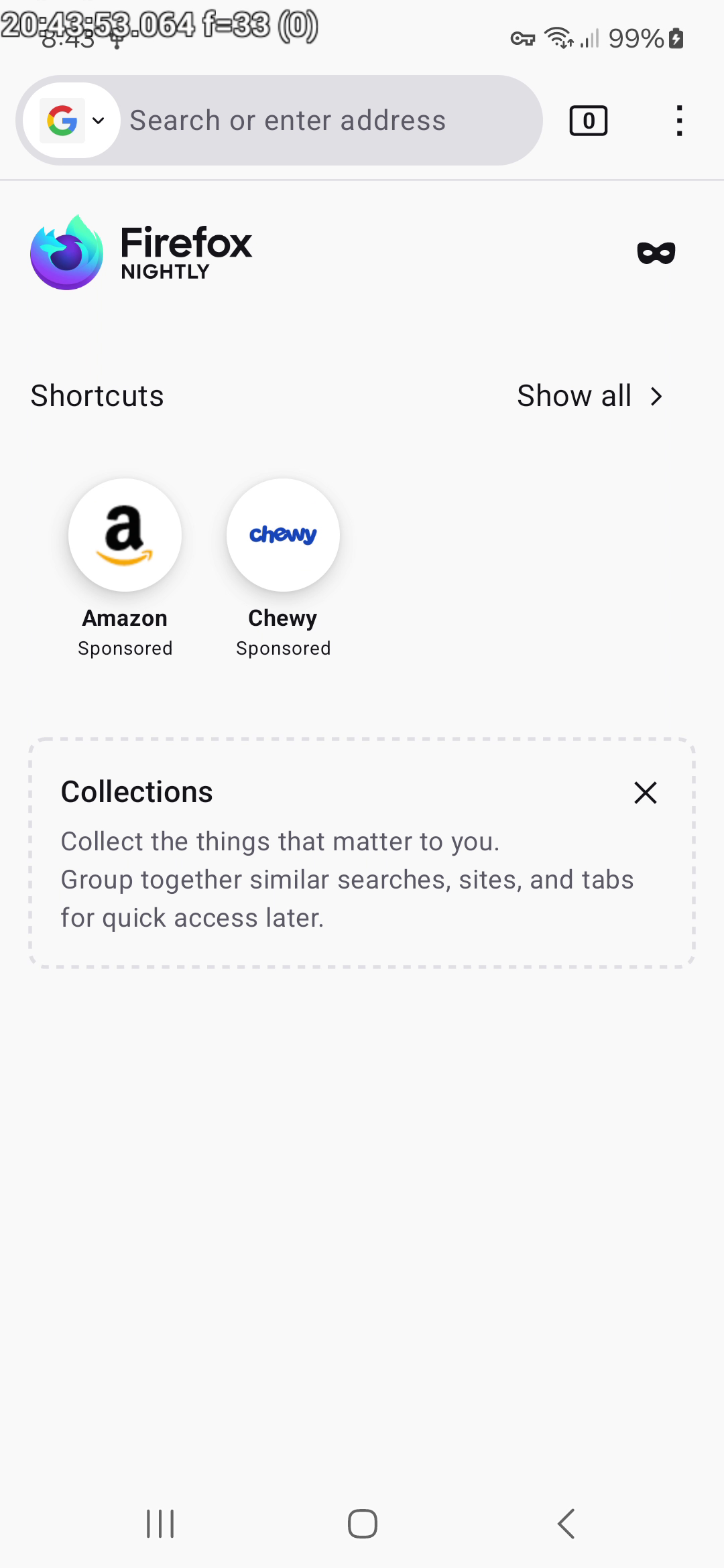Open the Chewy sponsored shortcut

[x=283, y=535]
